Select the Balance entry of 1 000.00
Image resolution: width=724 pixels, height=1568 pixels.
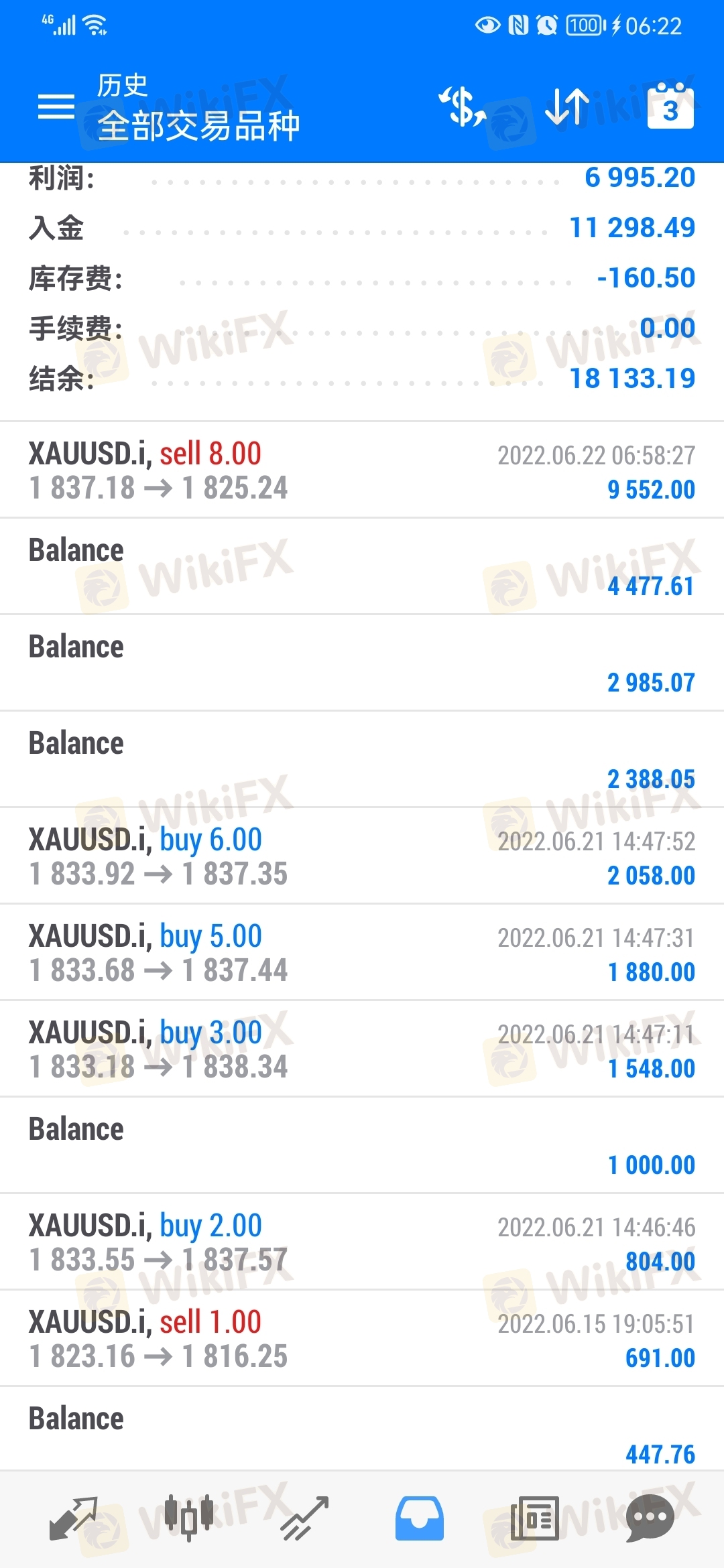[x=362, y=1146]
